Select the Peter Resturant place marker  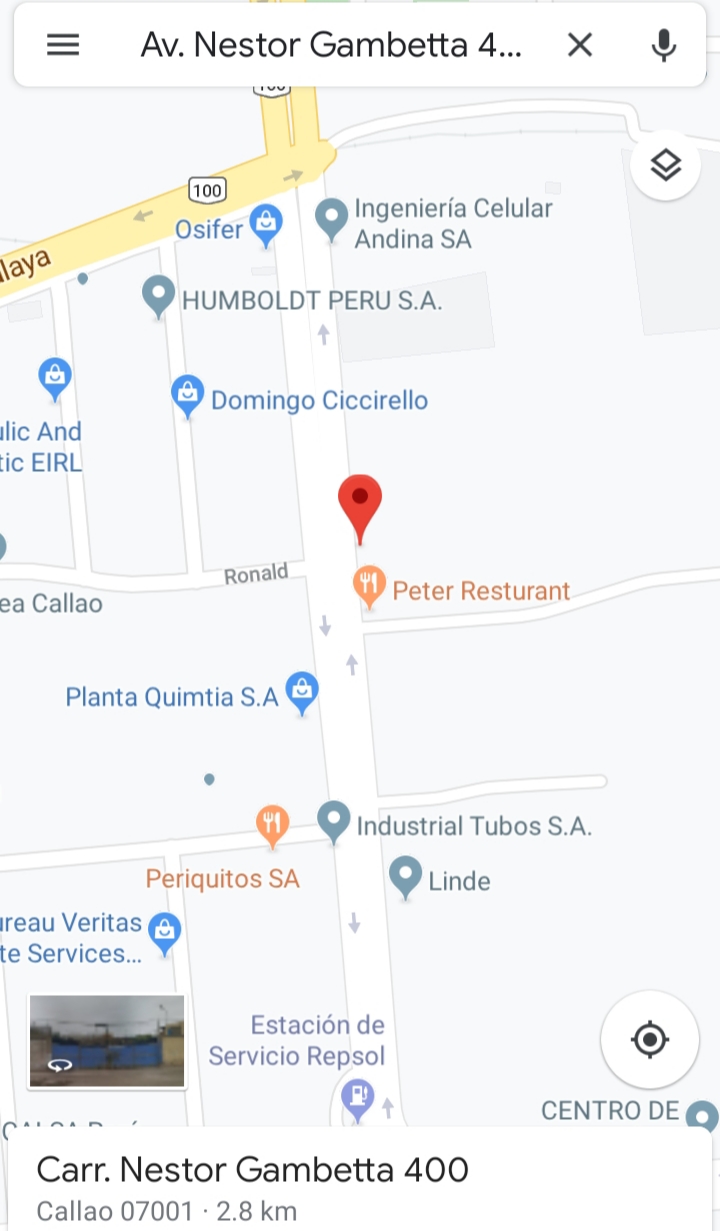pos(370,588)
